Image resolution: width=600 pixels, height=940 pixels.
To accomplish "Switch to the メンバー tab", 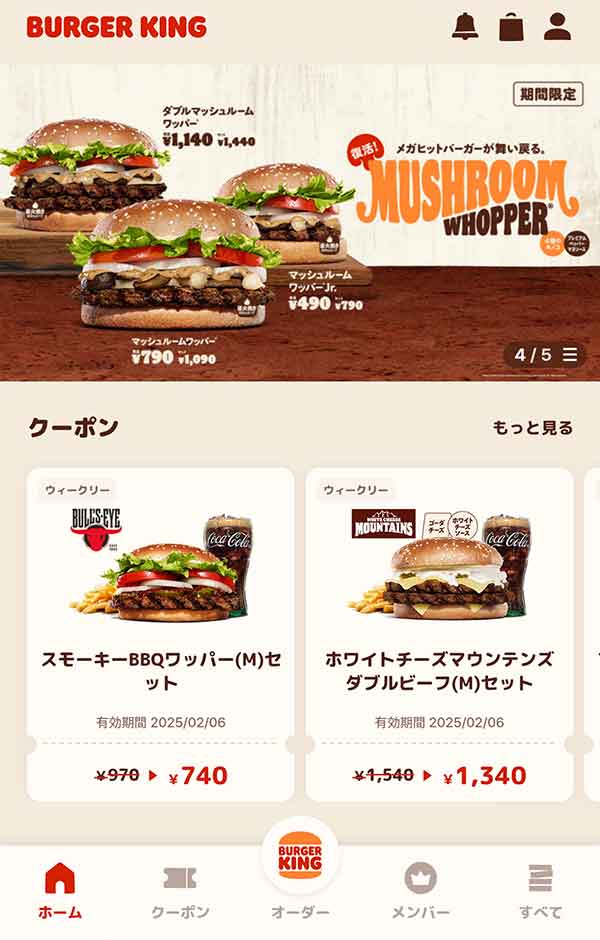I will 420,890.
